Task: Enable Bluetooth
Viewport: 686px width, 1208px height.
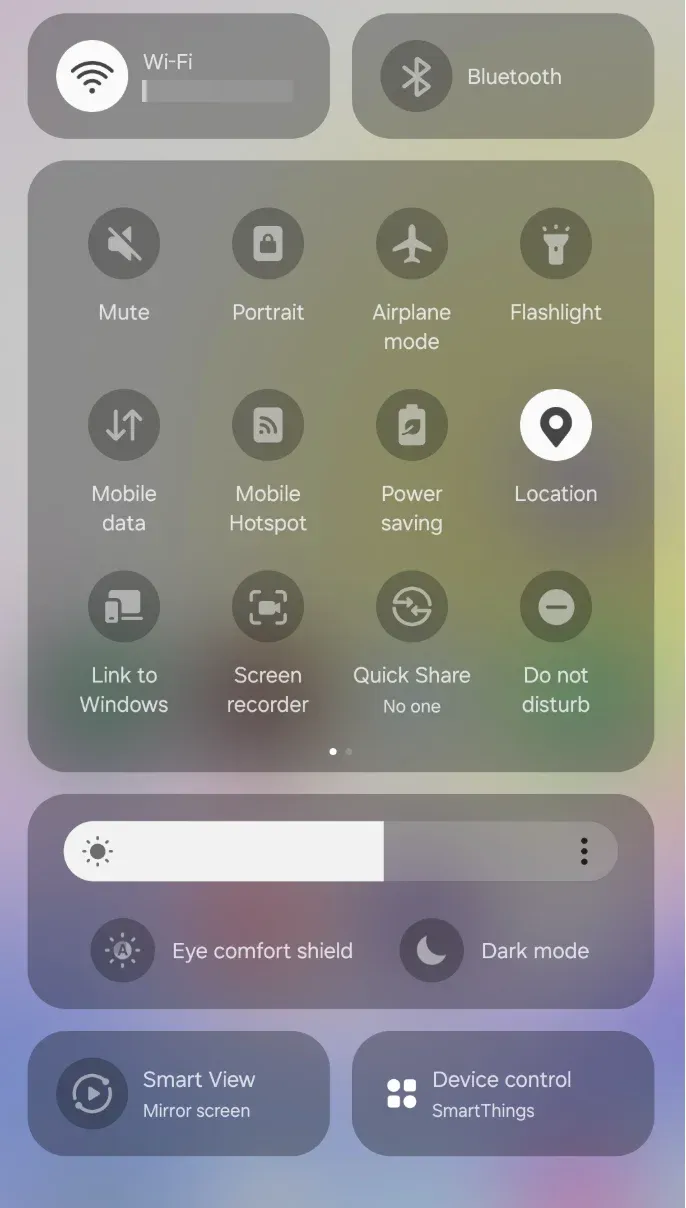Action: 416,76
